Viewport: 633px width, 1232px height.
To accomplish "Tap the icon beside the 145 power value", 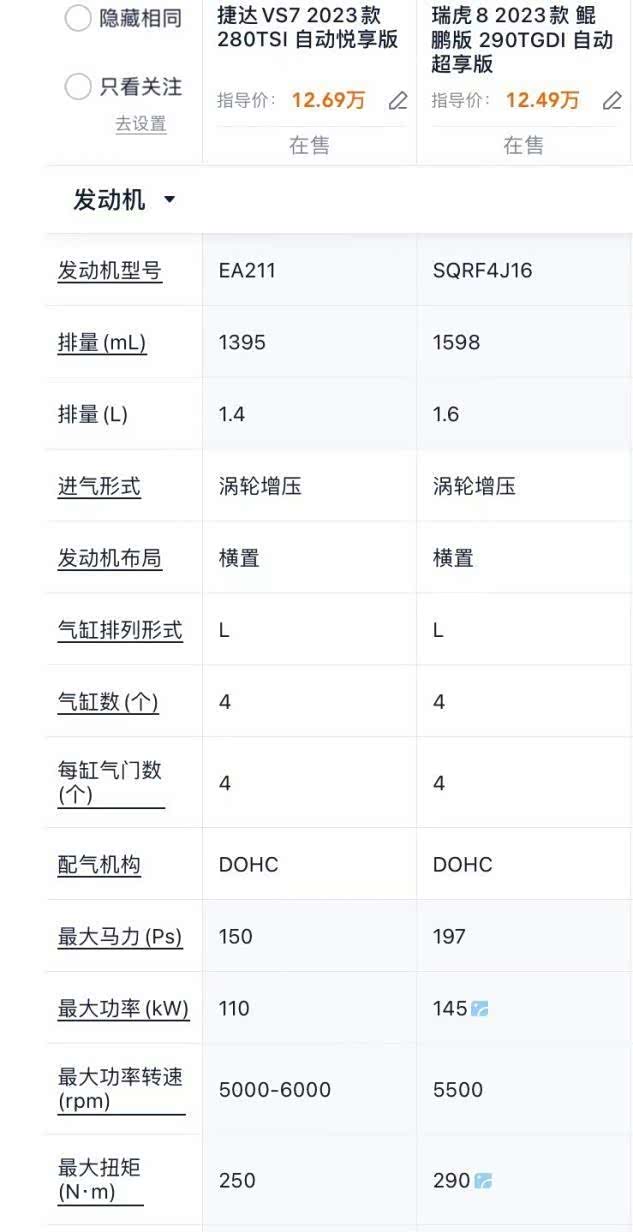I will (480, 1009).
